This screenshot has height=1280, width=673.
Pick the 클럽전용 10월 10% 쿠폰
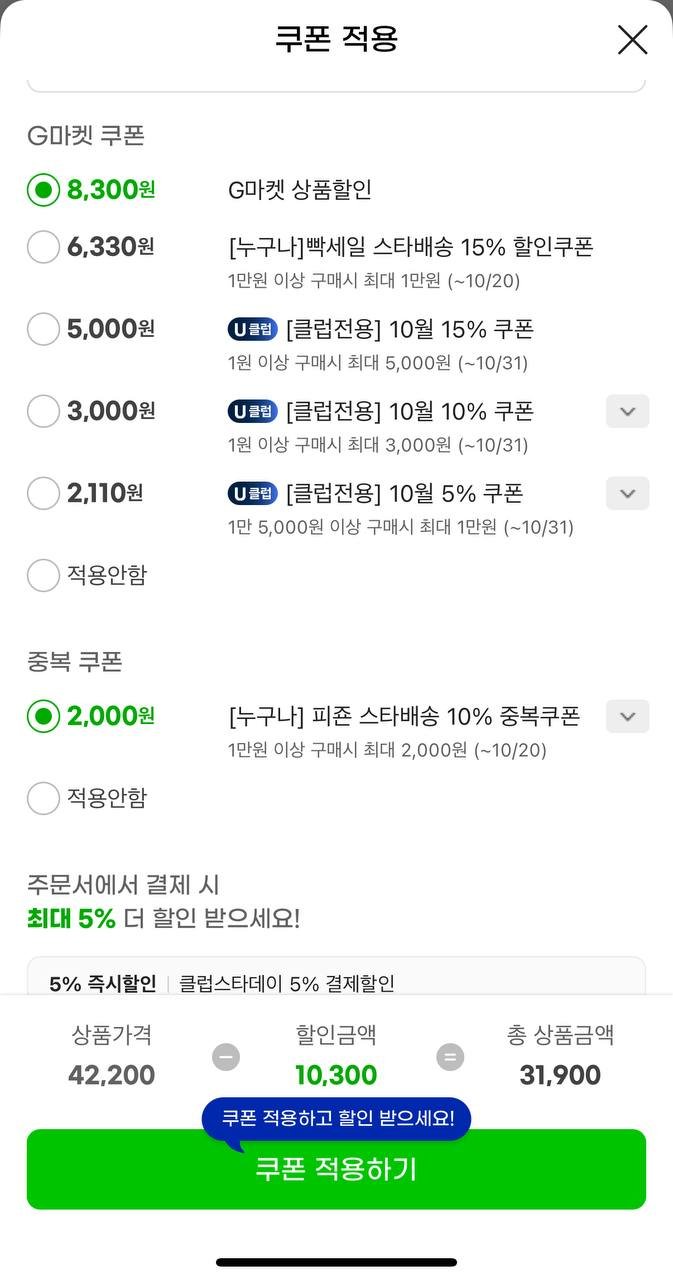click(43, 410)
